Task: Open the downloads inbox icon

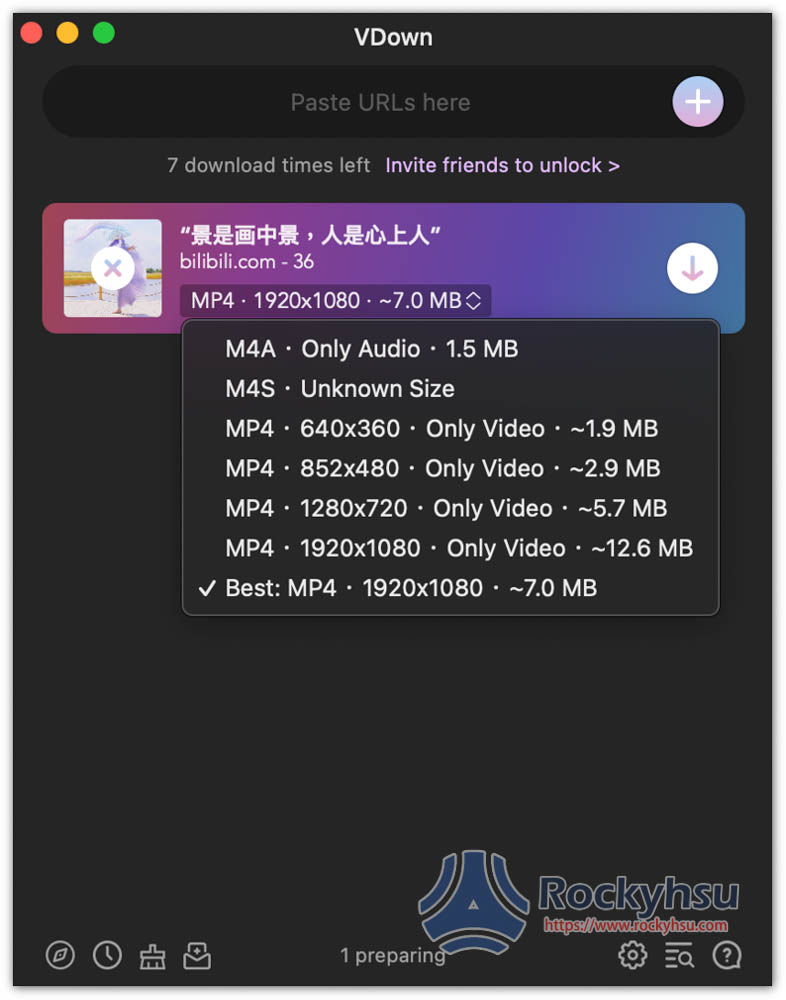Action: tap(197, 956)
